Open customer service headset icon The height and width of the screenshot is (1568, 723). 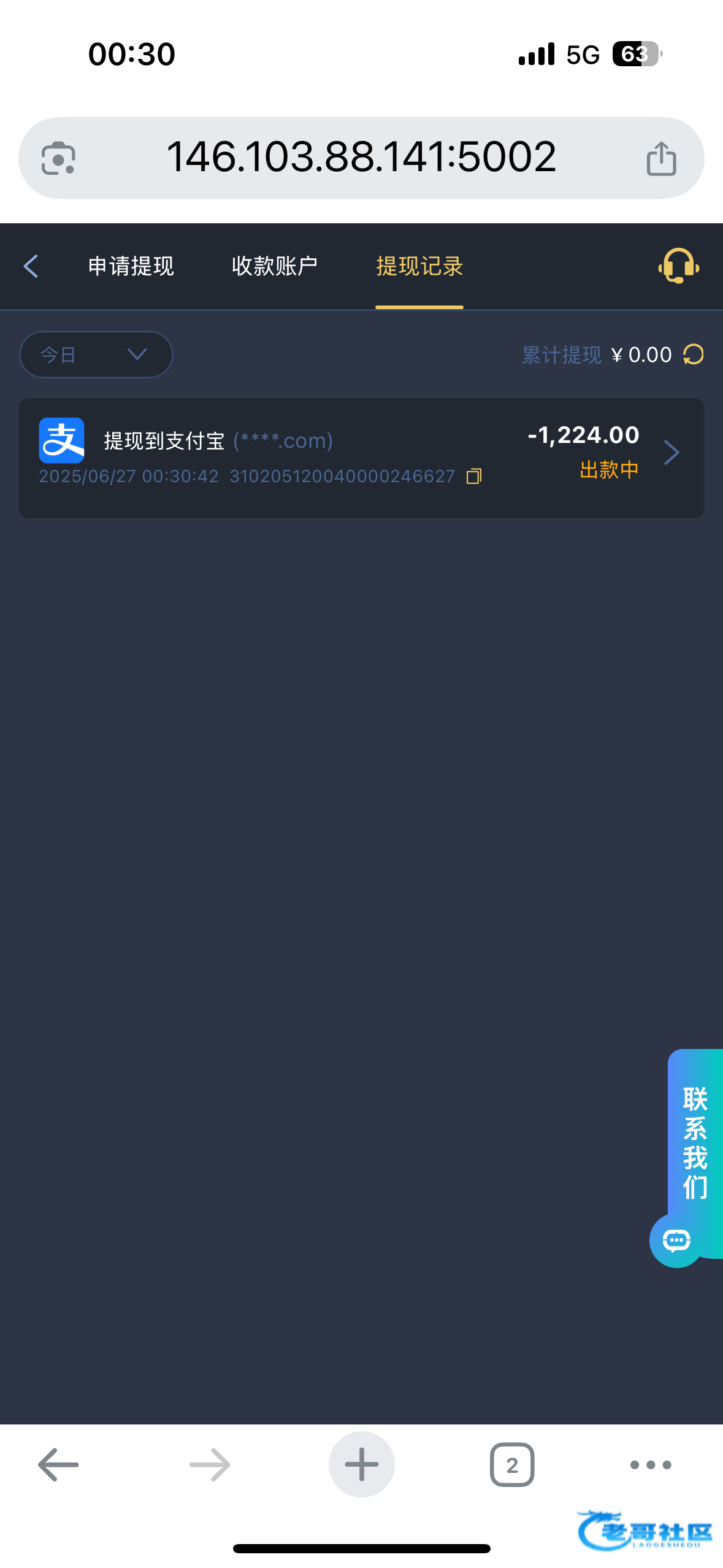(678, 266)
